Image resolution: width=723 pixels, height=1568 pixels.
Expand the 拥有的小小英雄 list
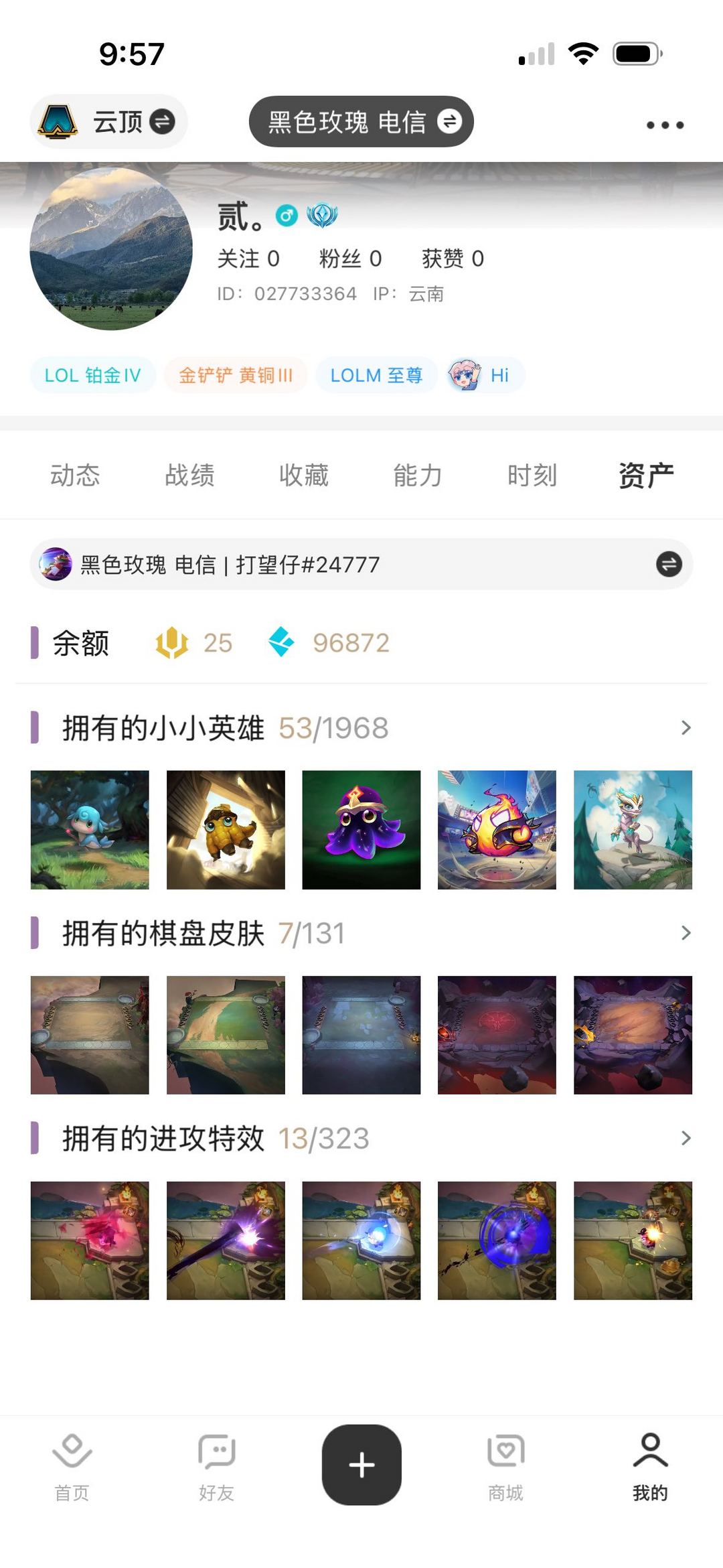686,728
